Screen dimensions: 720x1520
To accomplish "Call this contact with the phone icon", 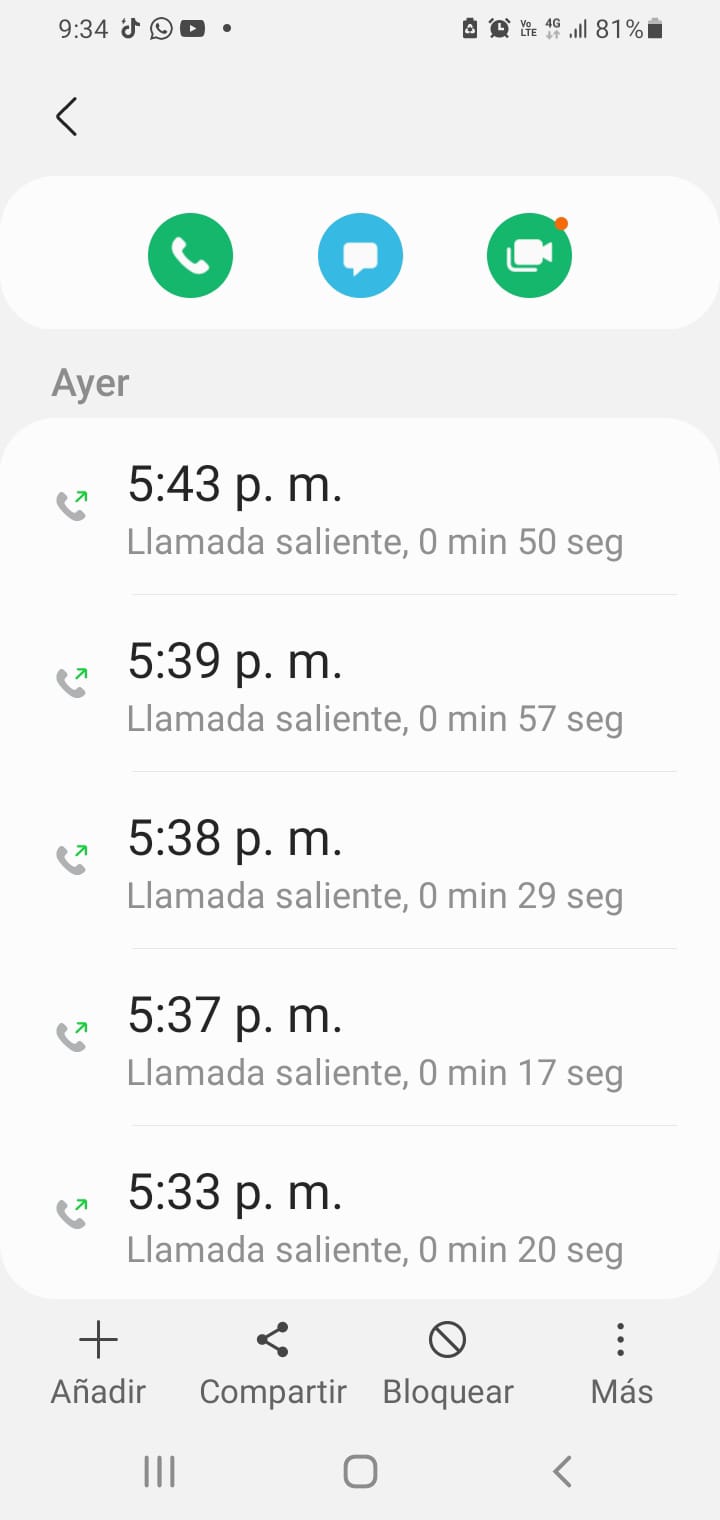I will (x=190, y=256).
